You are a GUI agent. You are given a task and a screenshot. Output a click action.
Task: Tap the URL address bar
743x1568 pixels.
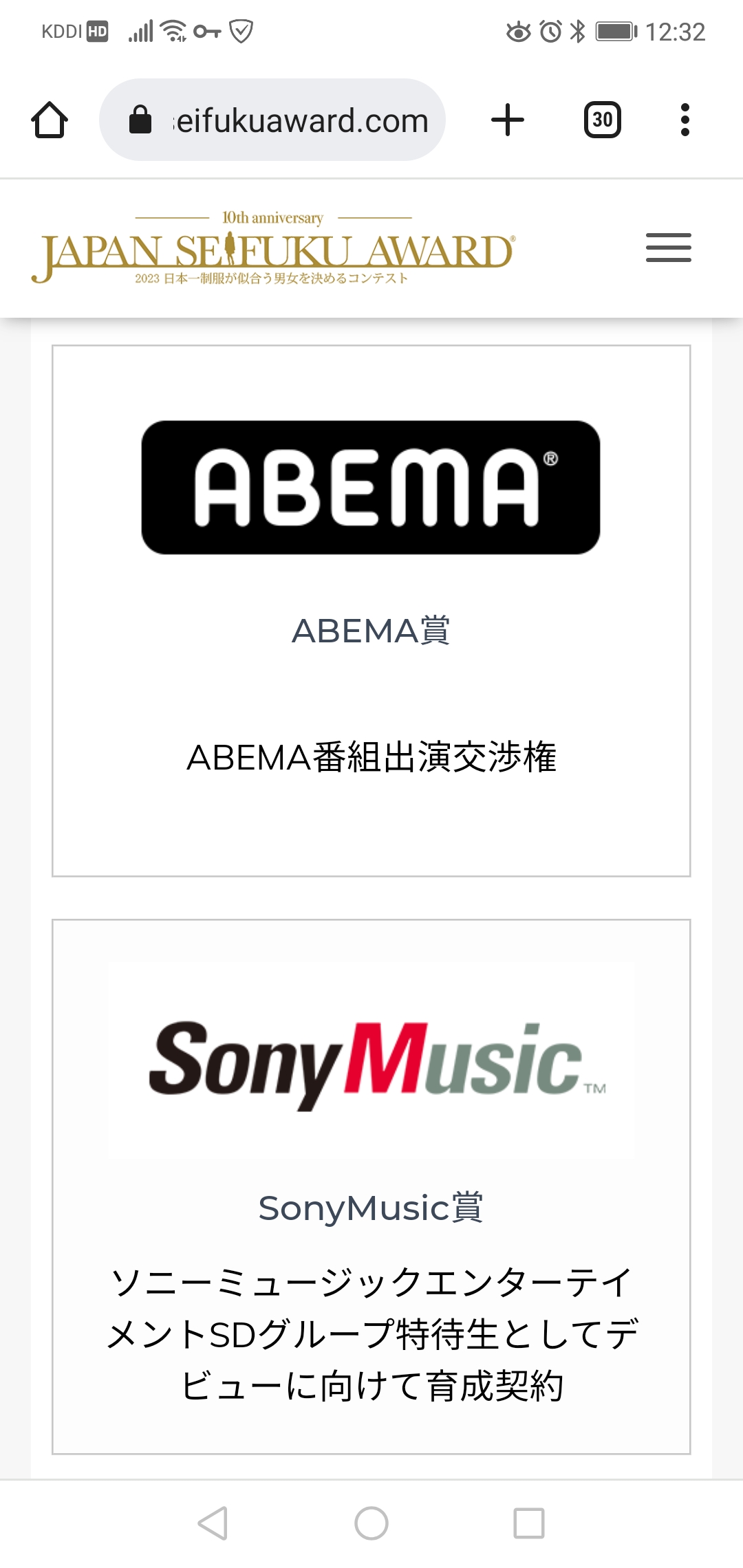point(272,120)
